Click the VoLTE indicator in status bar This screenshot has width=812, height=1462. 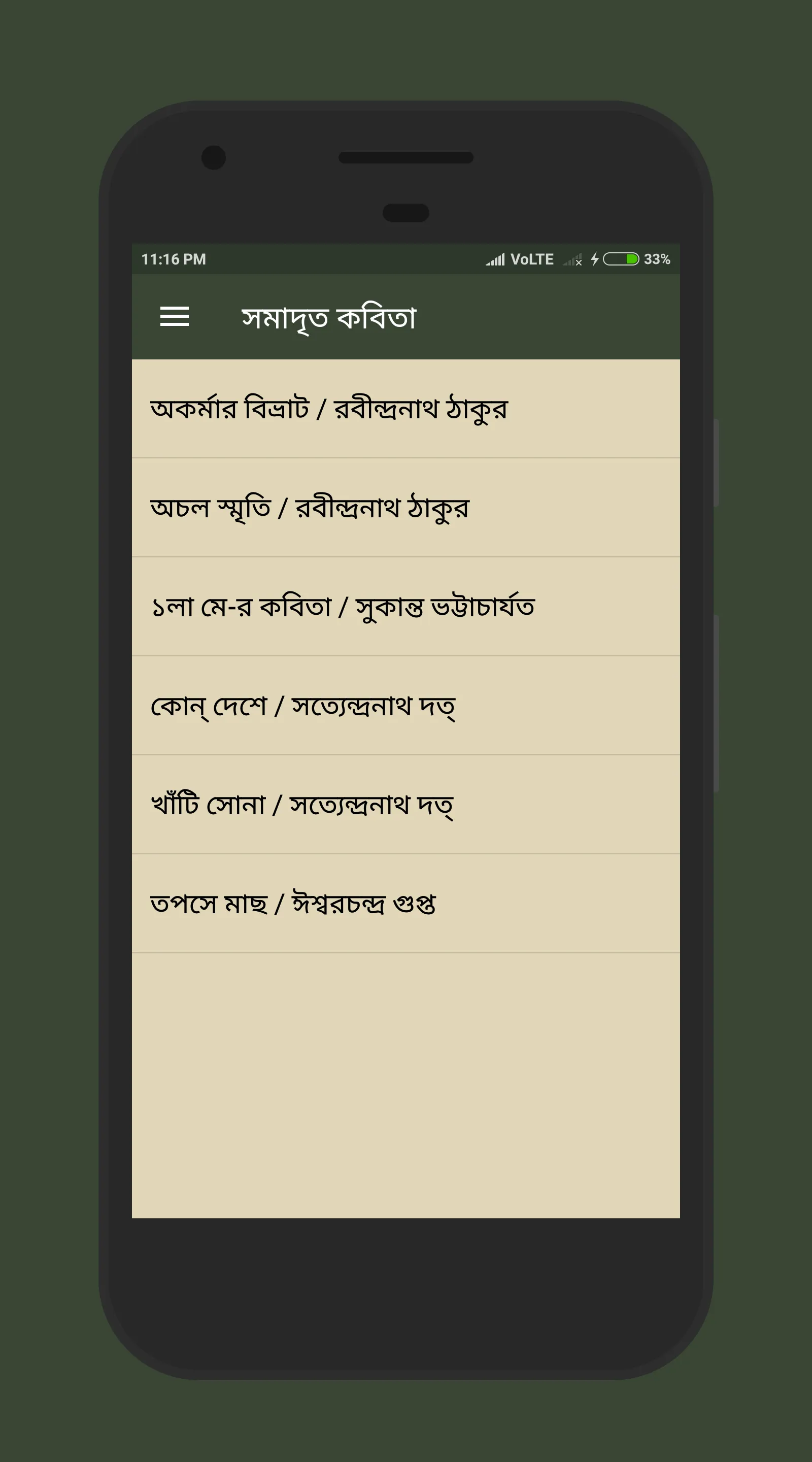click(532, 259)
